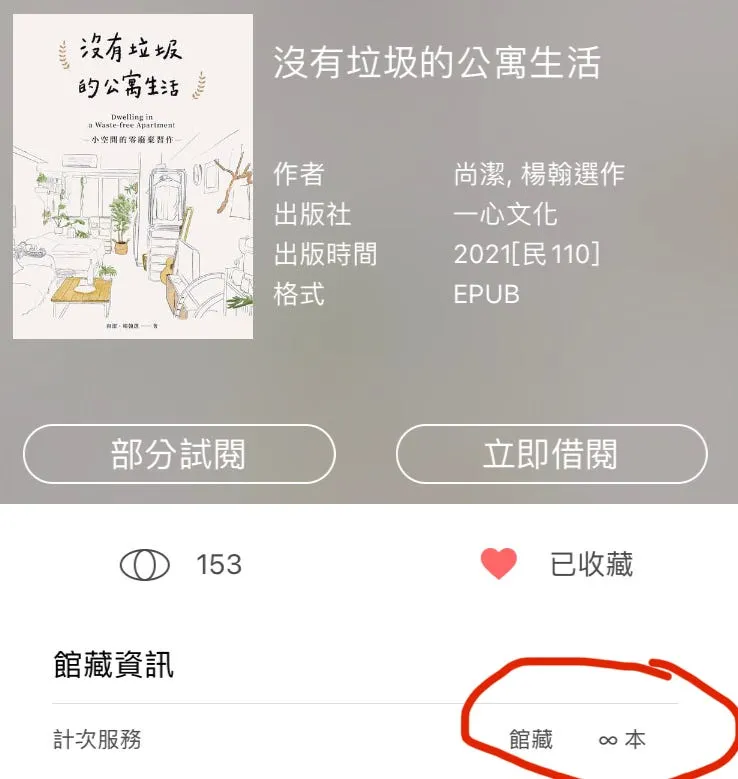Click the 出版時間 row
Image resolution: width=738 pixels, height=779 pixels.
pos(324,254)
